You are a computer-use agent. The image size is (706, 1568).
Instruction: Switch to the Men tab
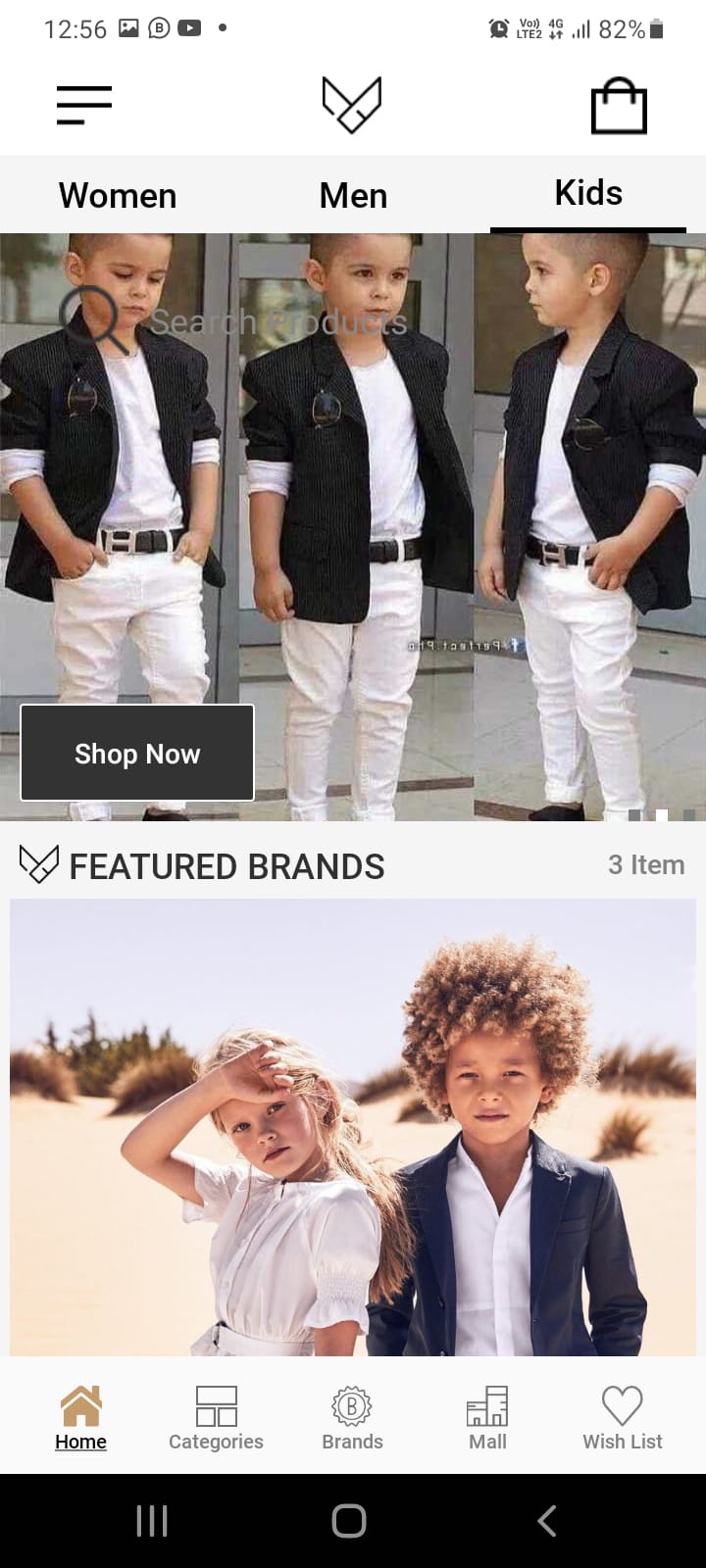[x=353, y=195]
